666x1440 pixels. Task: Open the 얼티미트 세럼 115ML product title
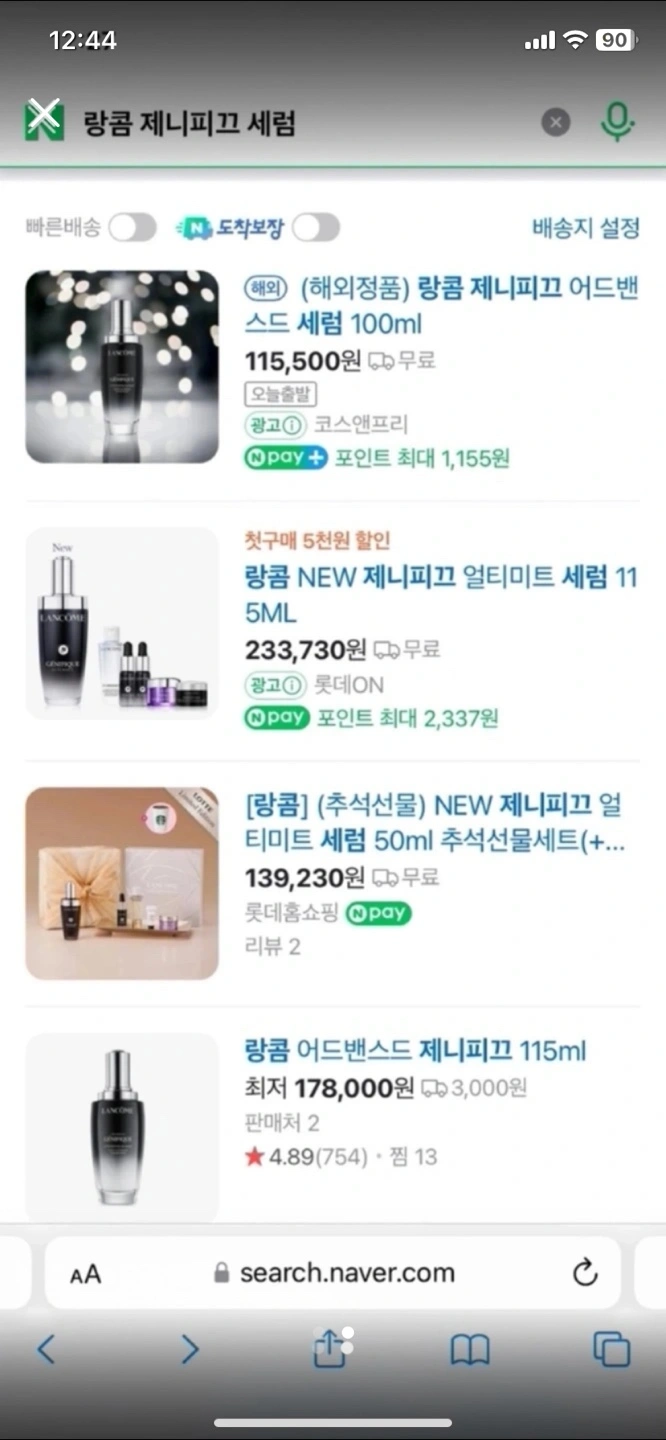(x=441, y=594)
